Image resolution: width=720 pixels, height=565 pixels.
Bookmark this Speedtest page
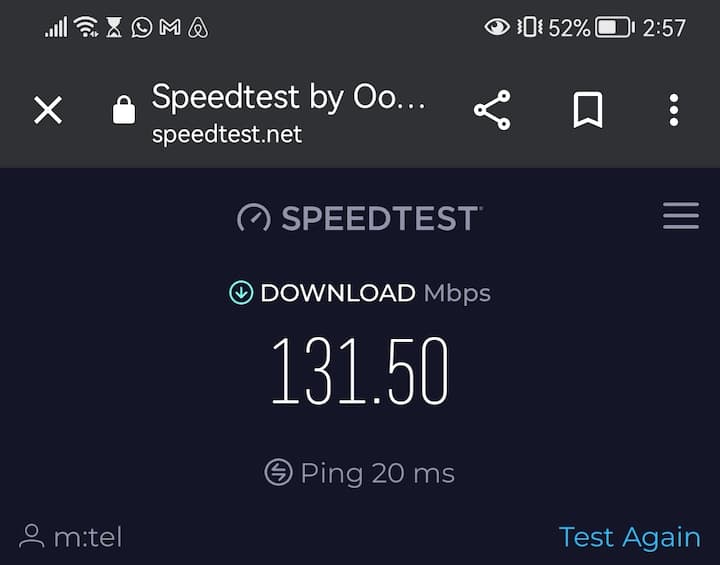click(x=588, y=110)
